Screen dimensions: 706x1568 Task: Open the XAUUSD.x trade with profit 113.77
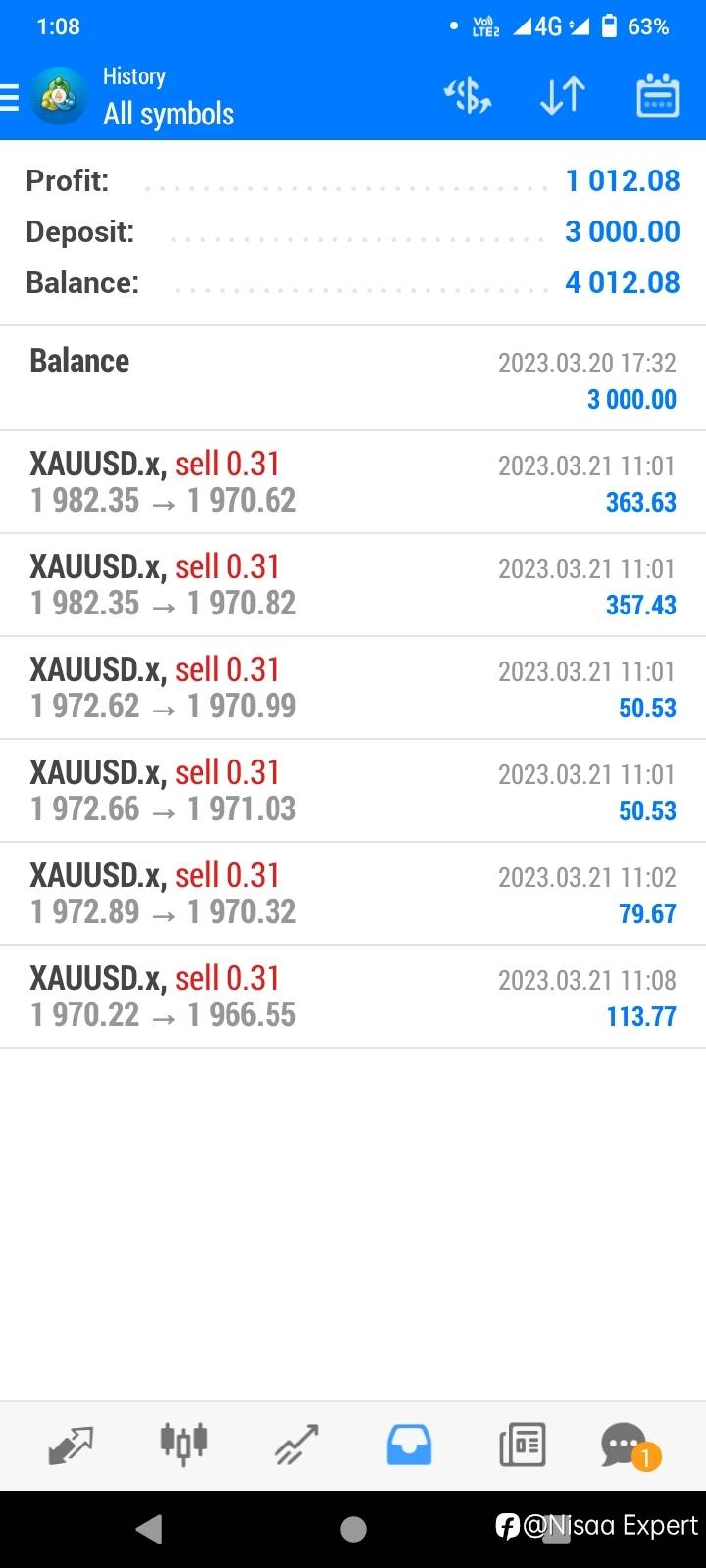(x=353, y=997)
